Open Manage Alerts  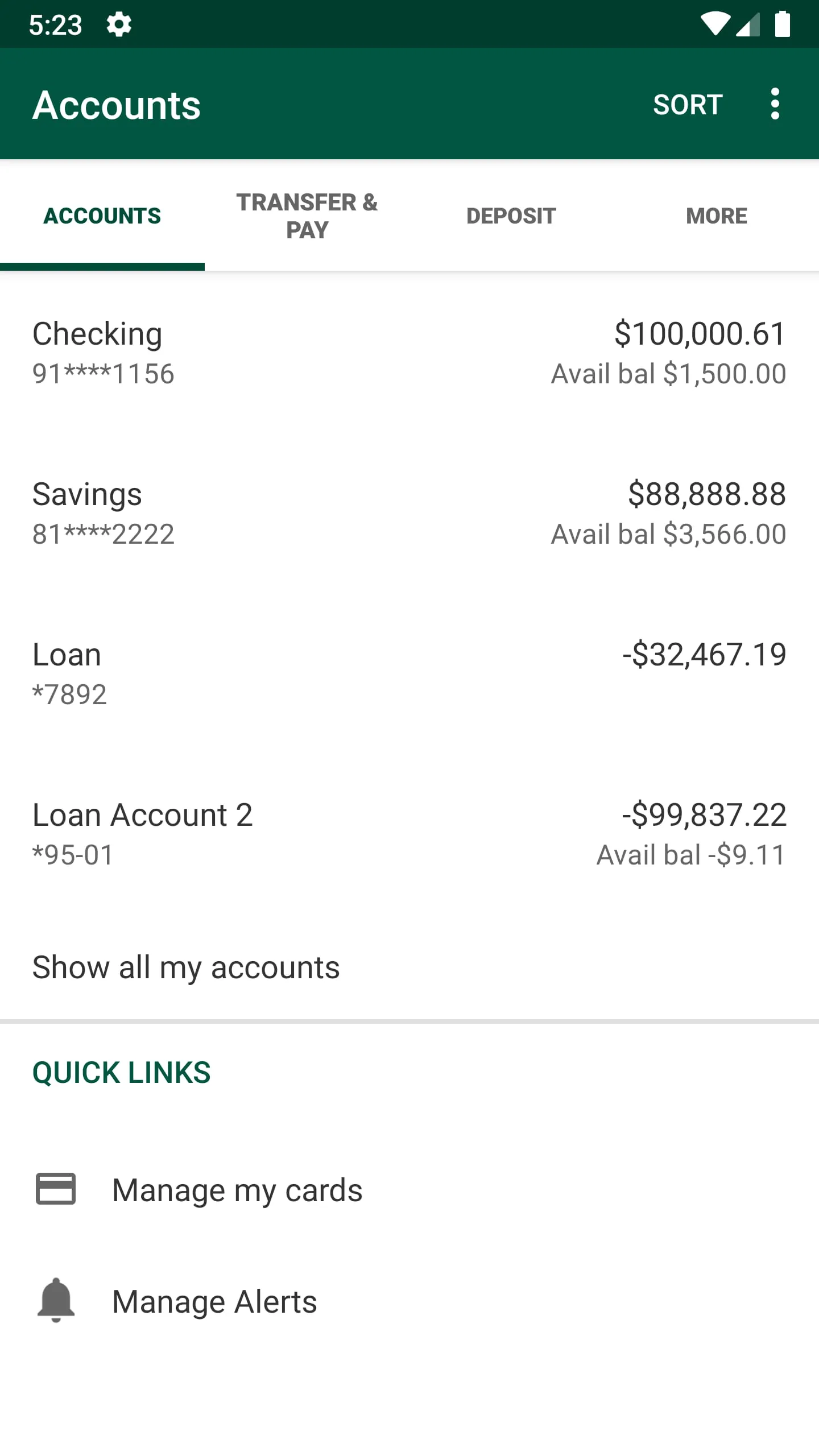[x=215, y=1301]
